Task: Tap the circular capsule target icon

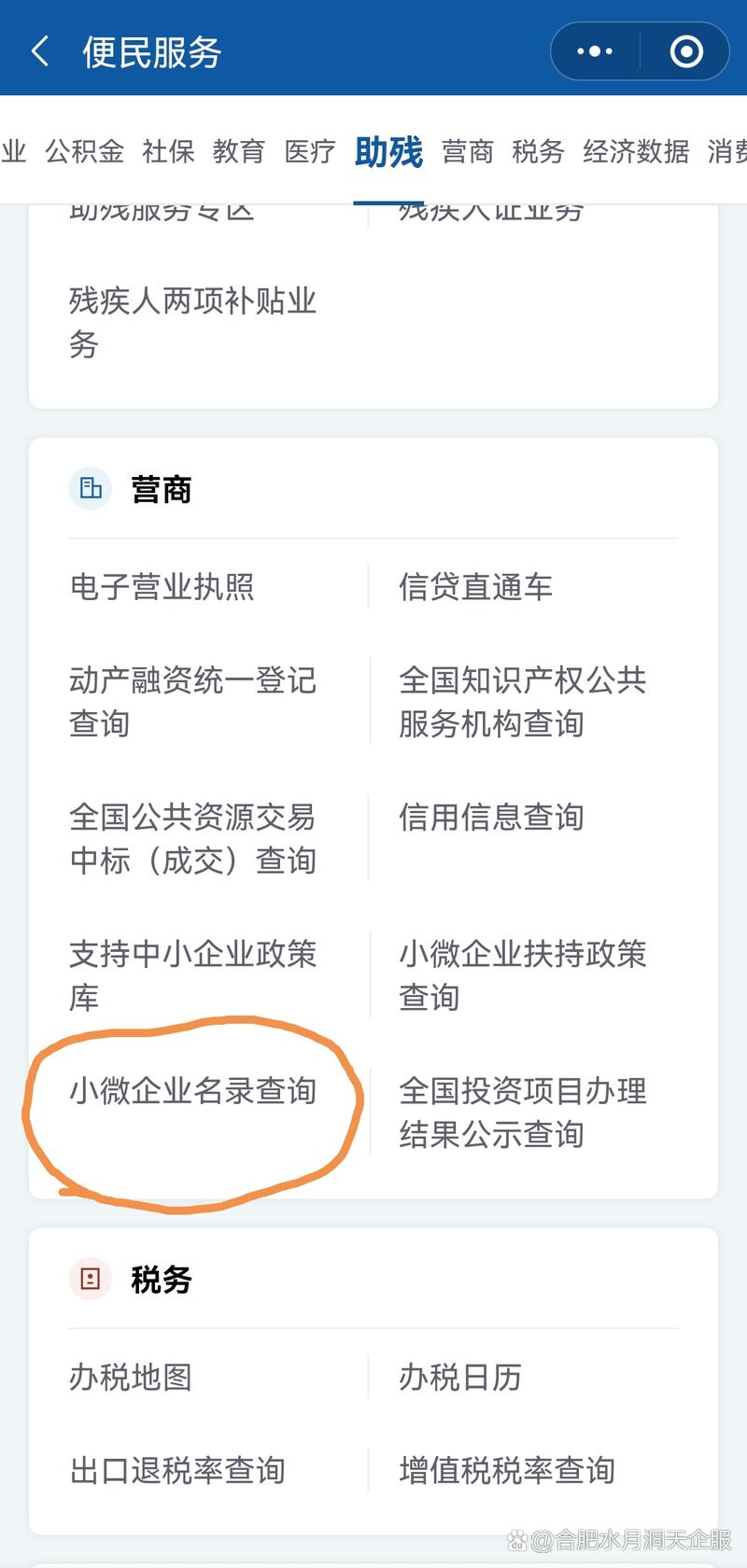Action: click(684, 51)
